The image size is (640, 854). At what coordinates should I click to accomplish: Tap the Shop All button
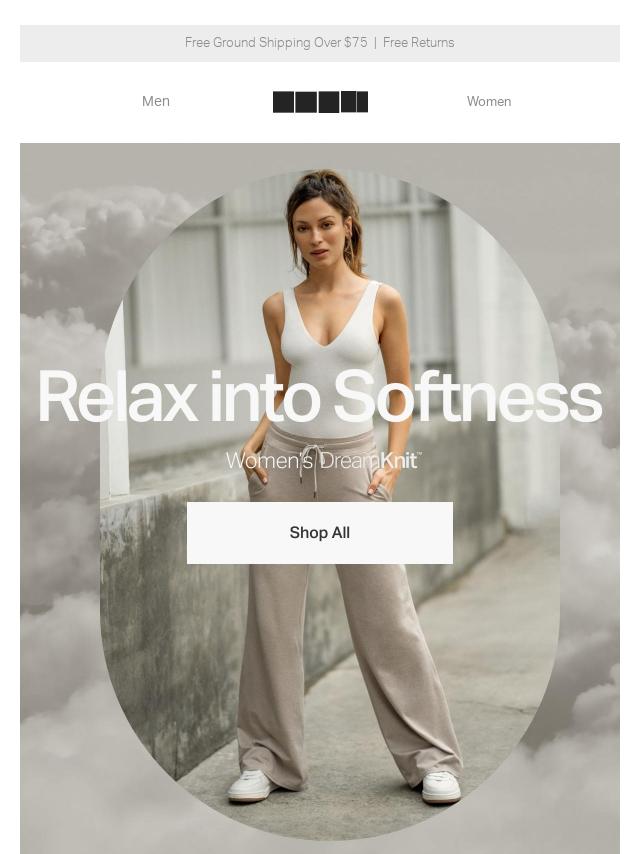click(319, 532)
